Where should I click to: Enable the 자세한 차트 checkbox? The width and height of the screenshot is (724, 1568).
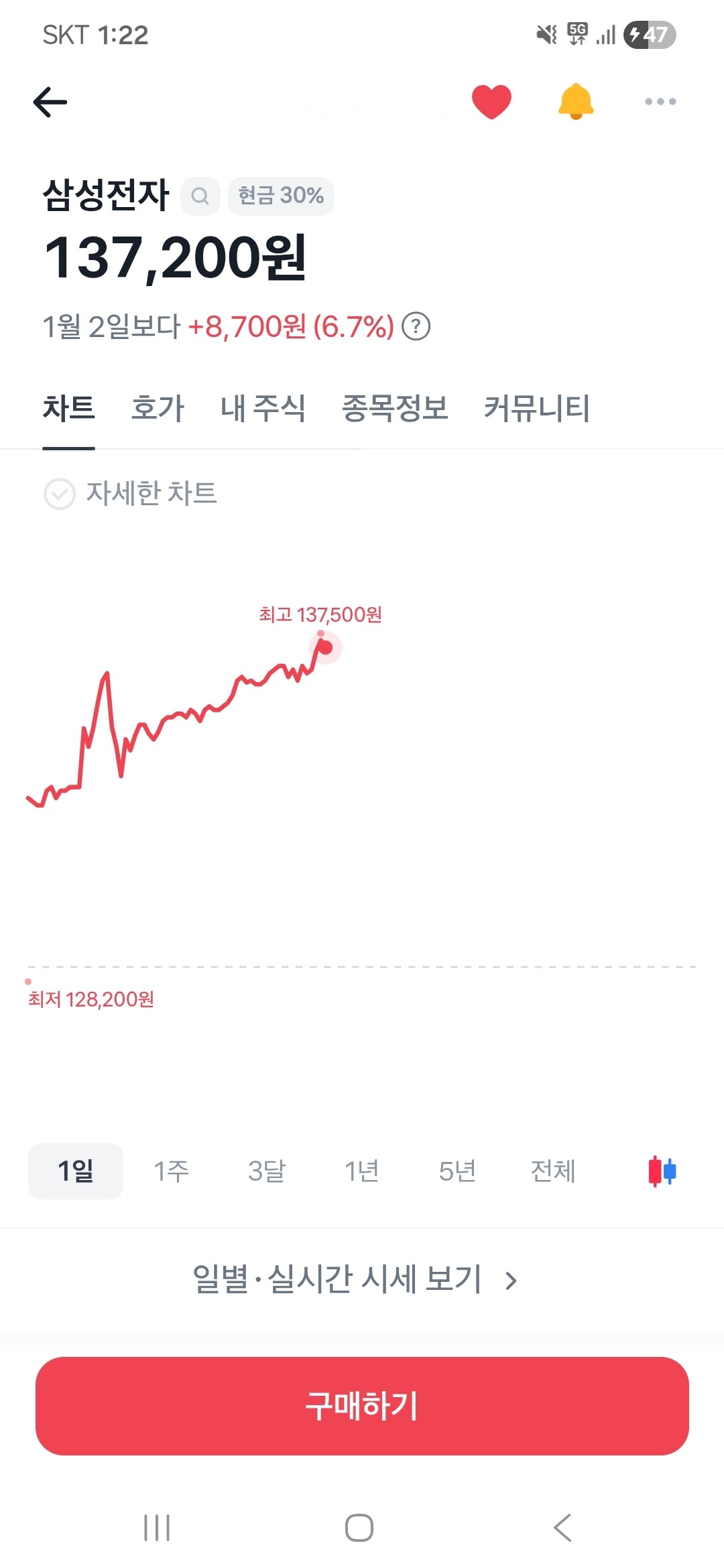[x=60, y=494]
